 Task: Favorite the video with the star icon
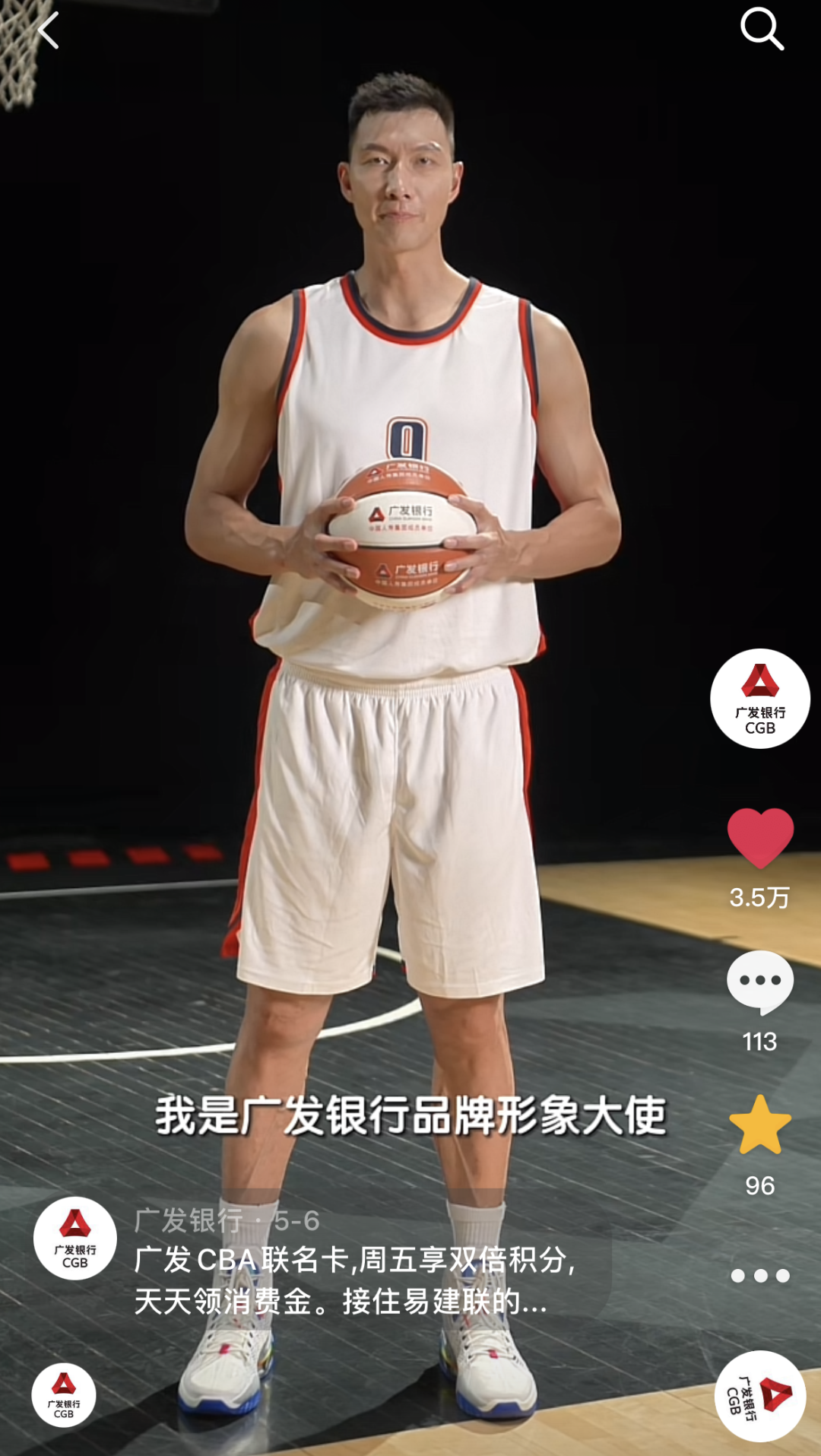pyautogui.click(x=760, y=1126)
